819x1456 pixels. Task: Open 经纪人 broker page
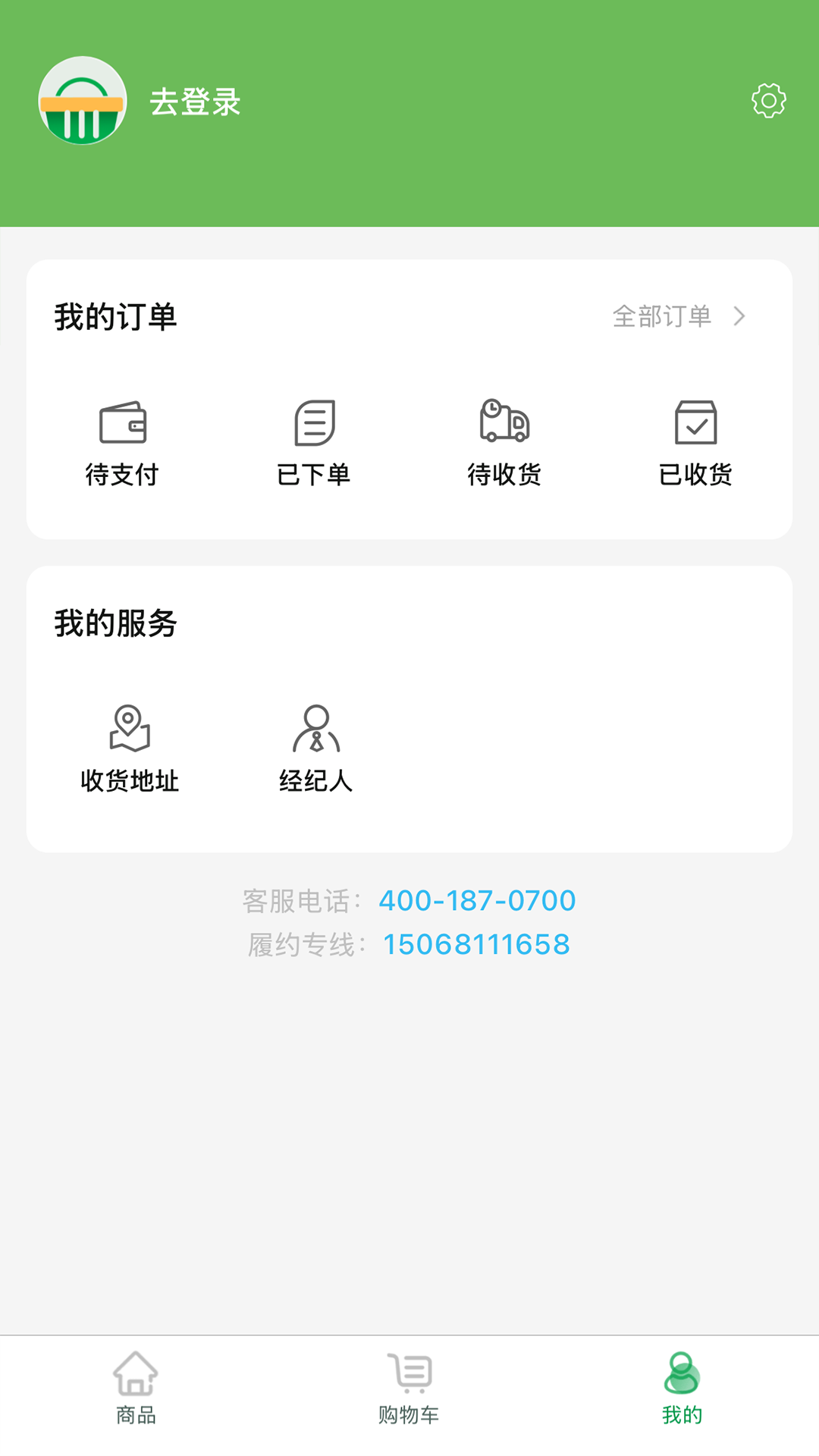pos(317,747)
